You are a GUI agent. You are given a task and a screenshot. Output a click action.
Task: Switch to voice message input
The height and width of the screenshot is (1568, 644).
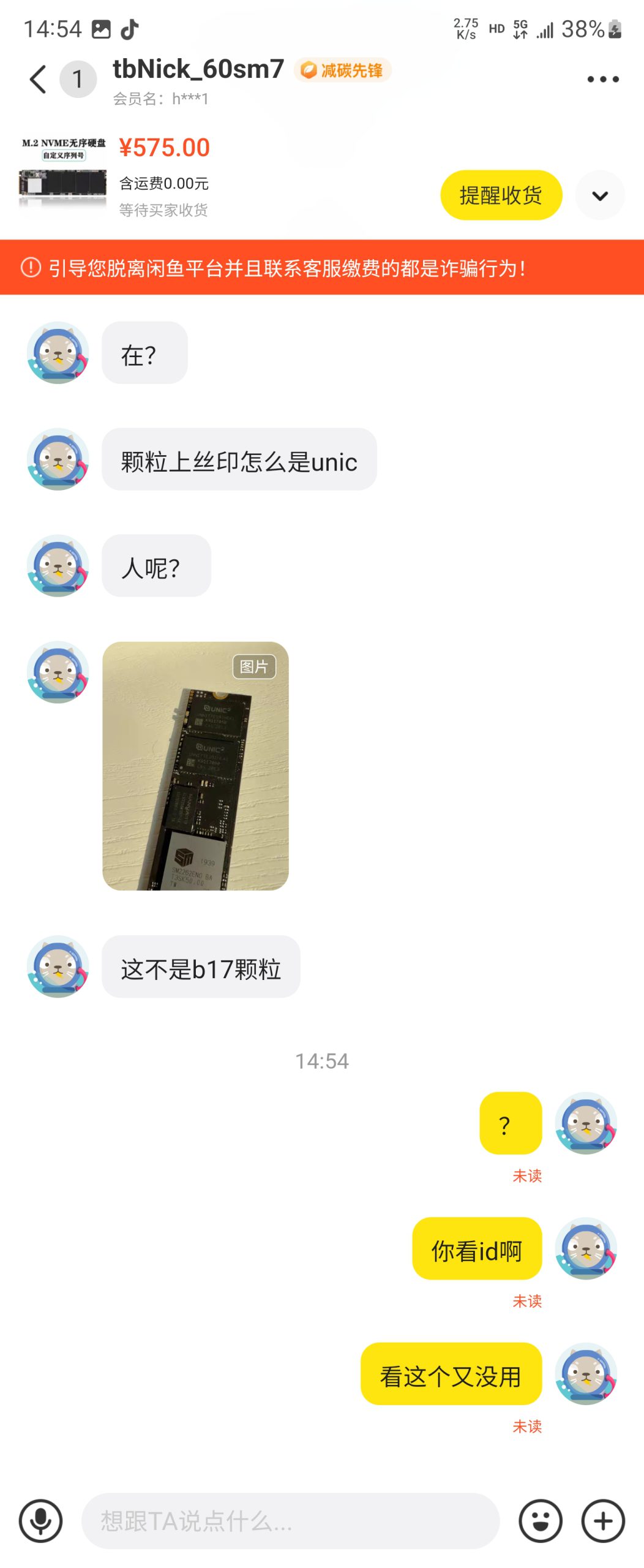[40, 1521]
